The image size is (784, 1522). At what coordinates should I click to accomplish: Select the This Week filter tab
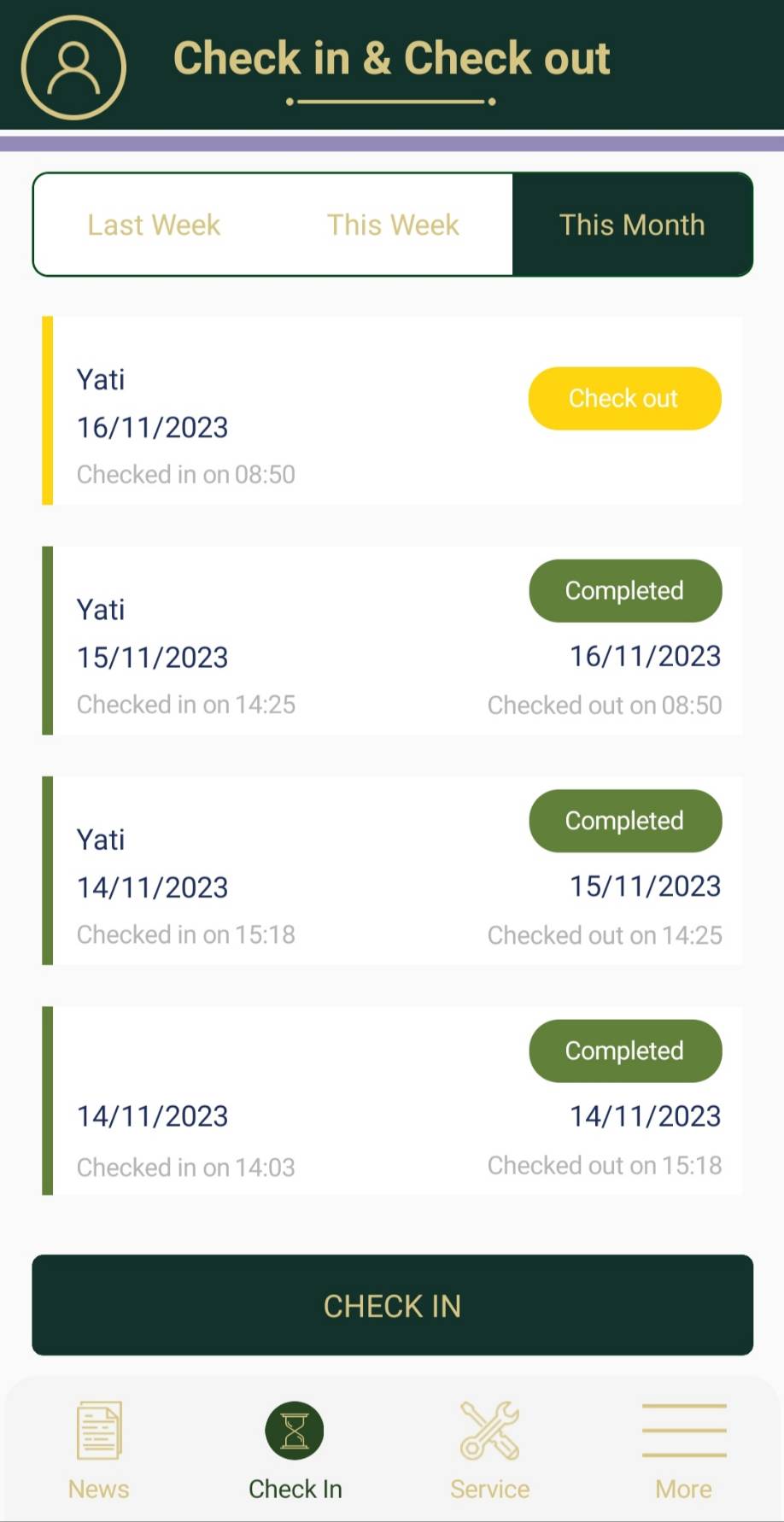392,224
